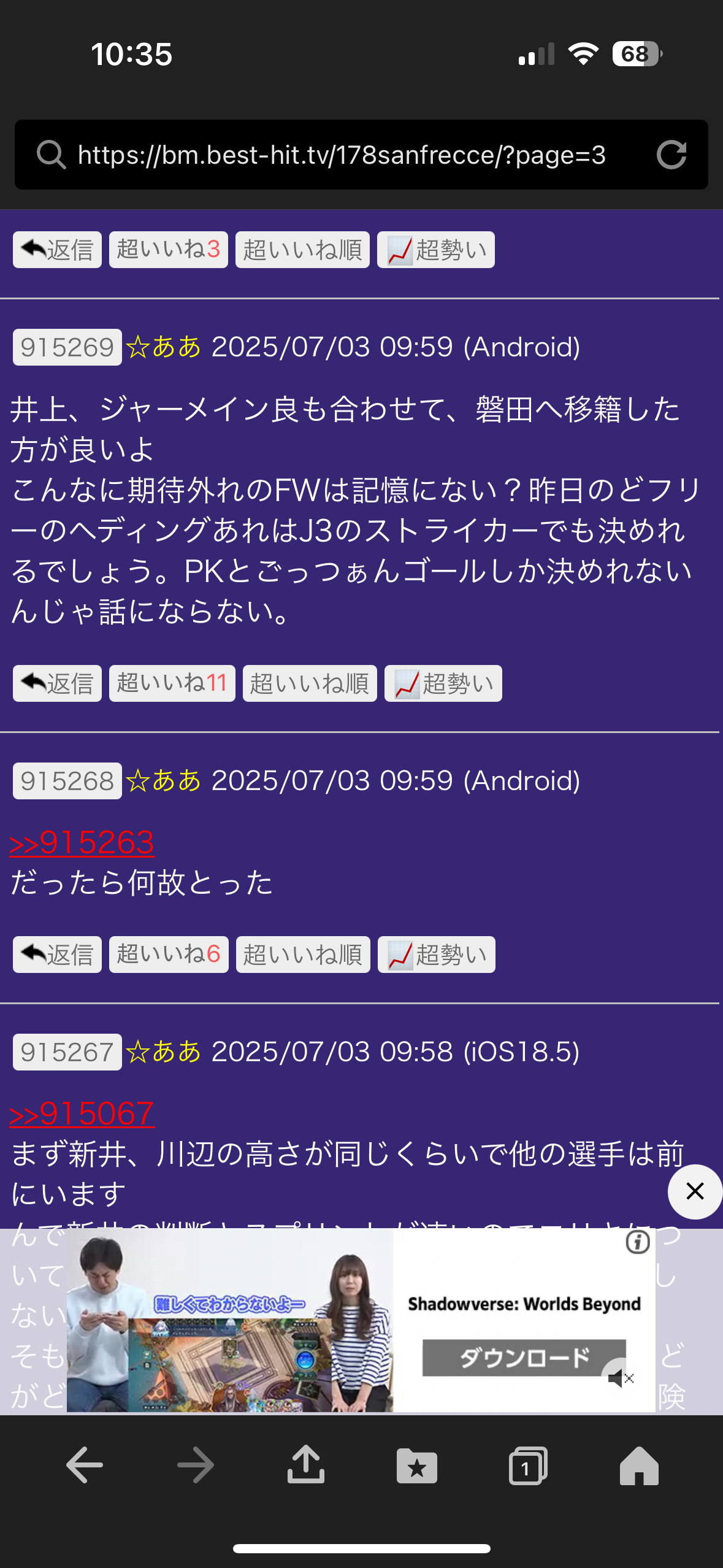Go back to the previous page
This screenshot has height=1568, width=723.
(84, 1465)
